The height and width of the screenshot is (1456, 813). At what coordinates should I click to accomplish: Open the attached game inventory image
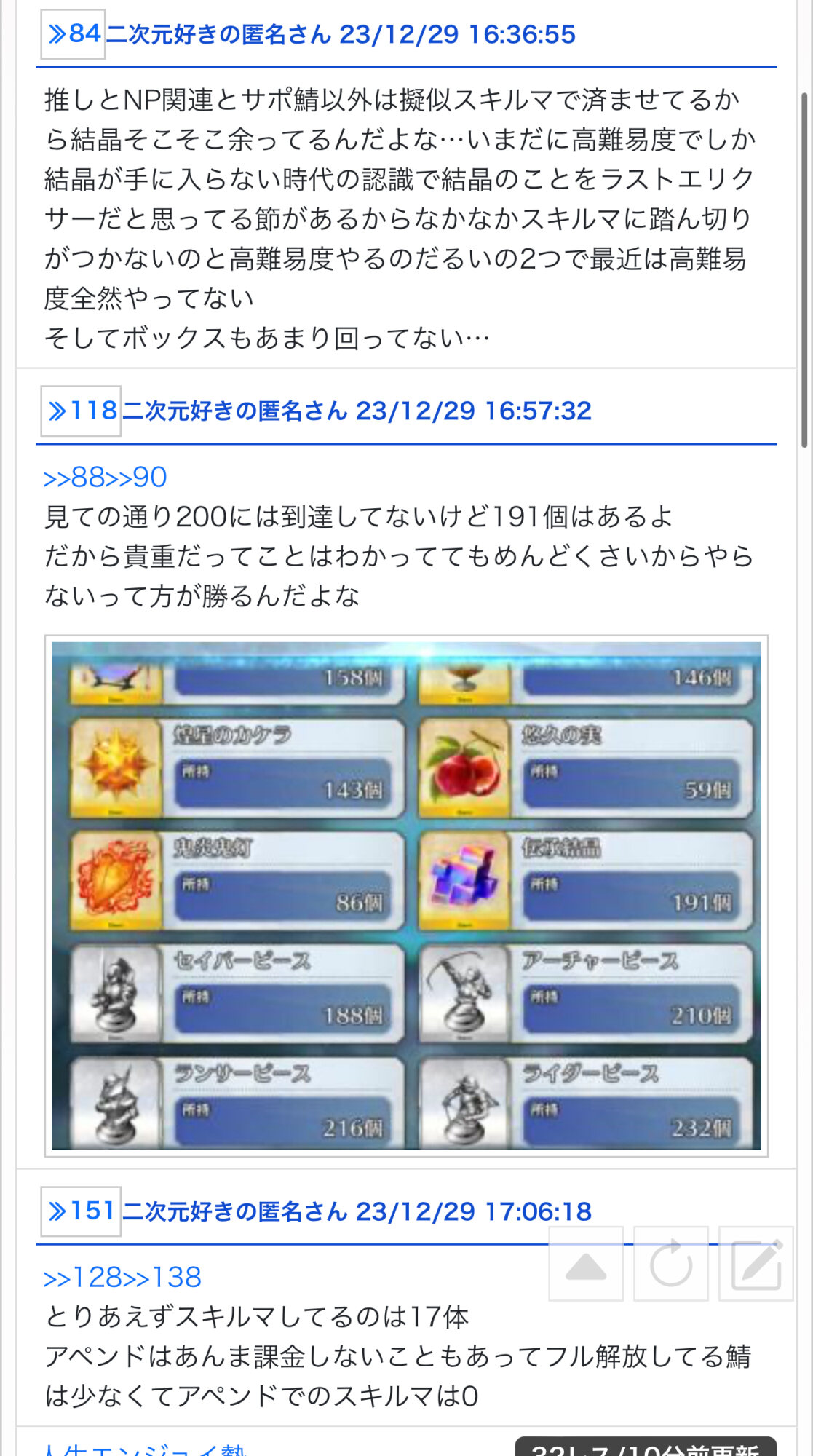point(406,895)
